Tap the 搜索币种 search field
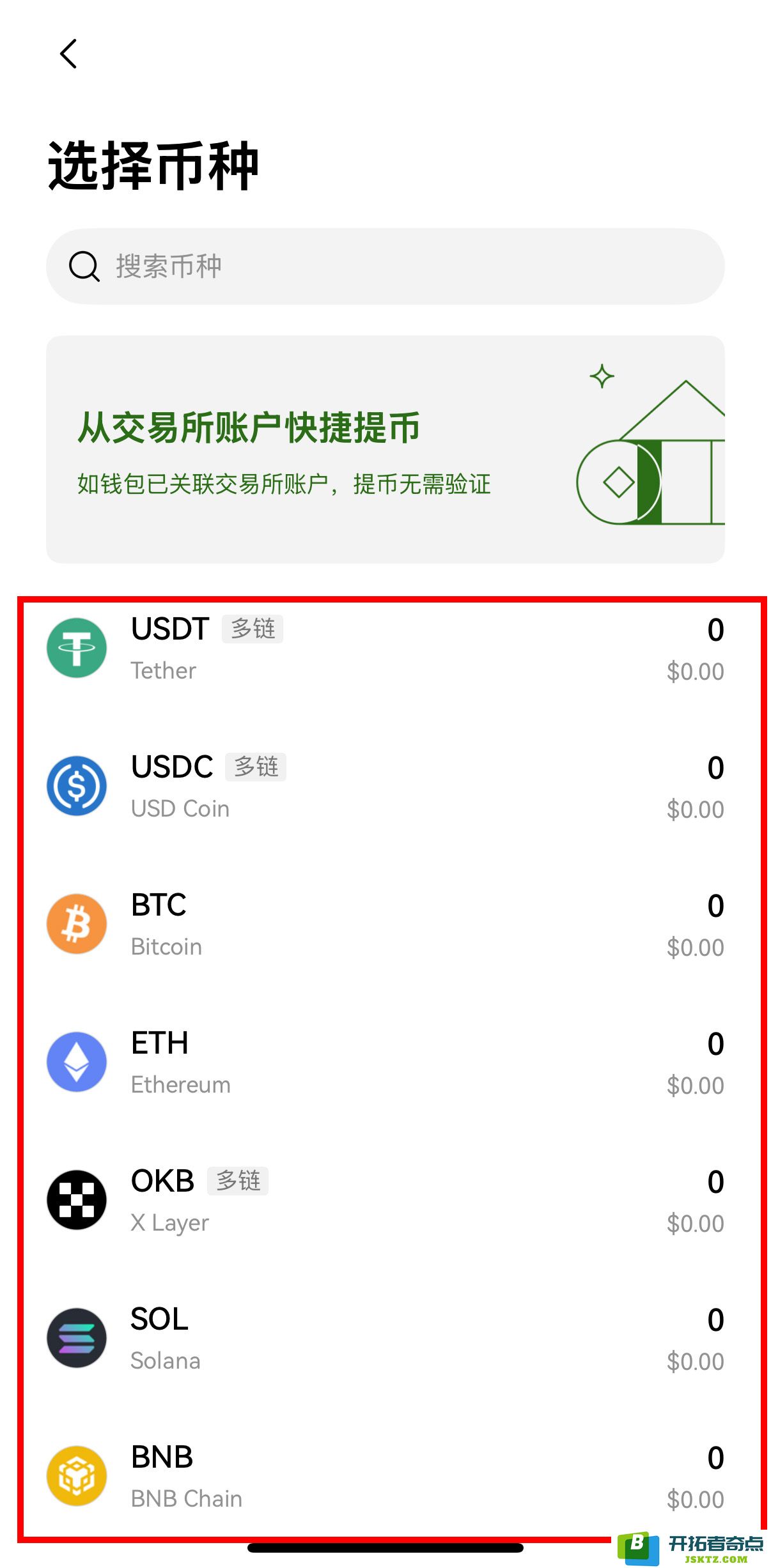 point(385,266)
